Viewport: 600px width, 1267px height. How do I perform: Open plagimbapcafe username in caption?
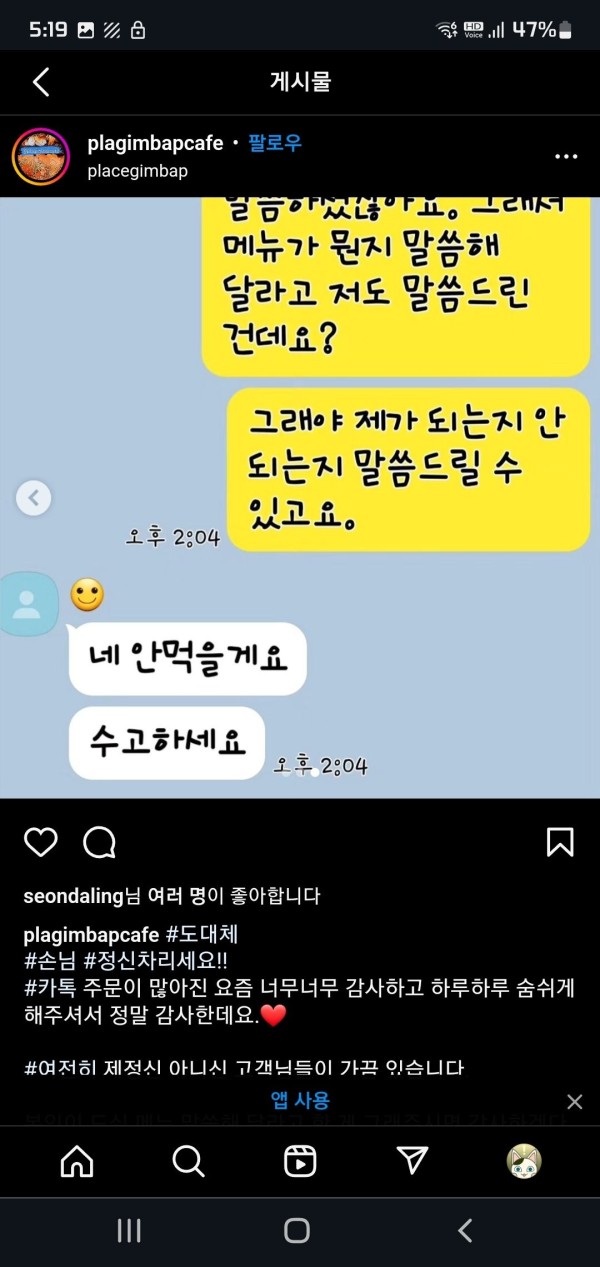point(91,935)
